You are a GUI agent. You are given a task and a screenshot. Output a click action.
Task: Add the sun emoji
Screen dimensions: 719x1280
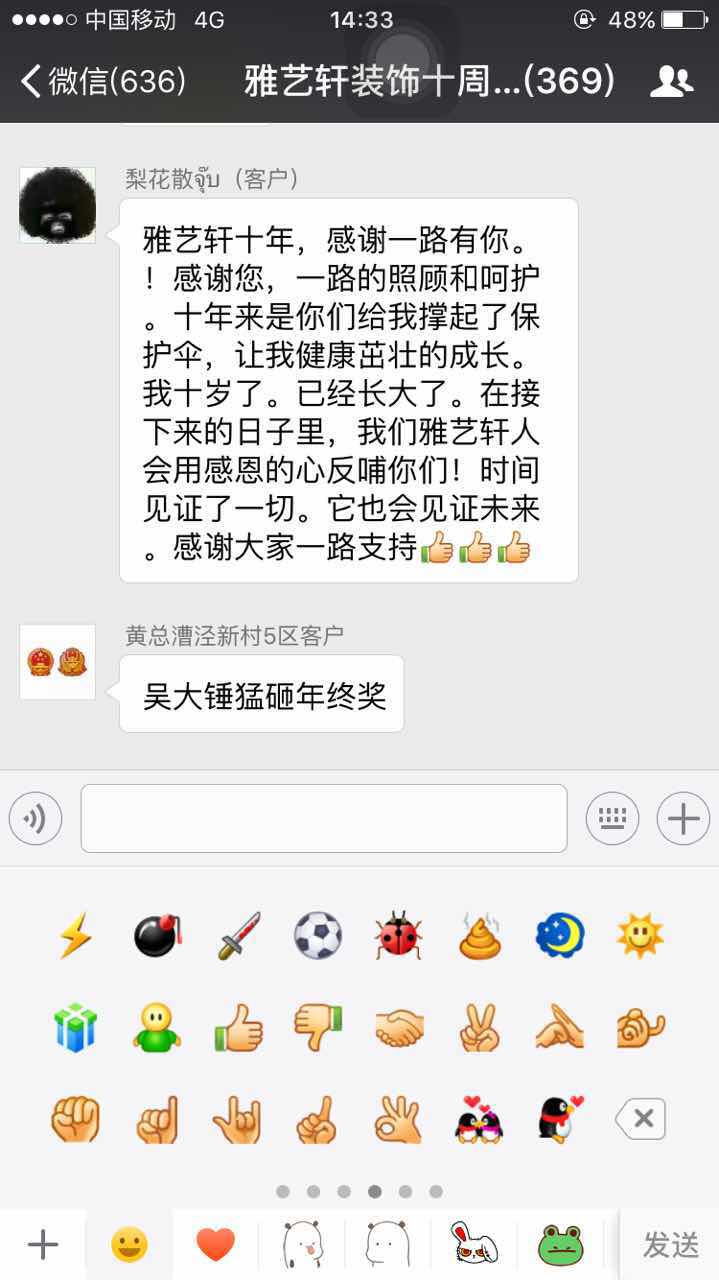tap(640, 936)
